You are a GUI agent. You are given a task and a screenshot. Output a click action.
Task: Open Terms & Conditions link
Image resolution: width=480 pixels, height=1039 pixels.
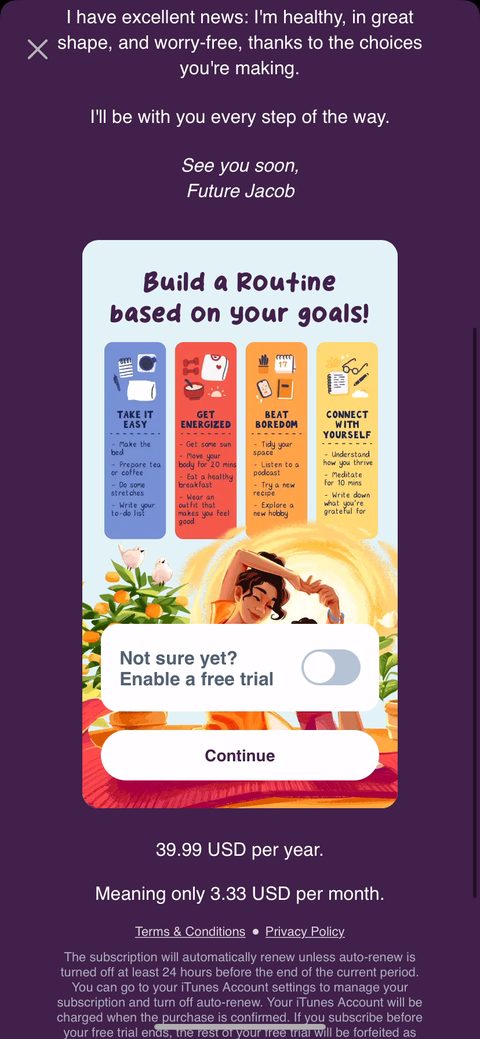[190, 932]
